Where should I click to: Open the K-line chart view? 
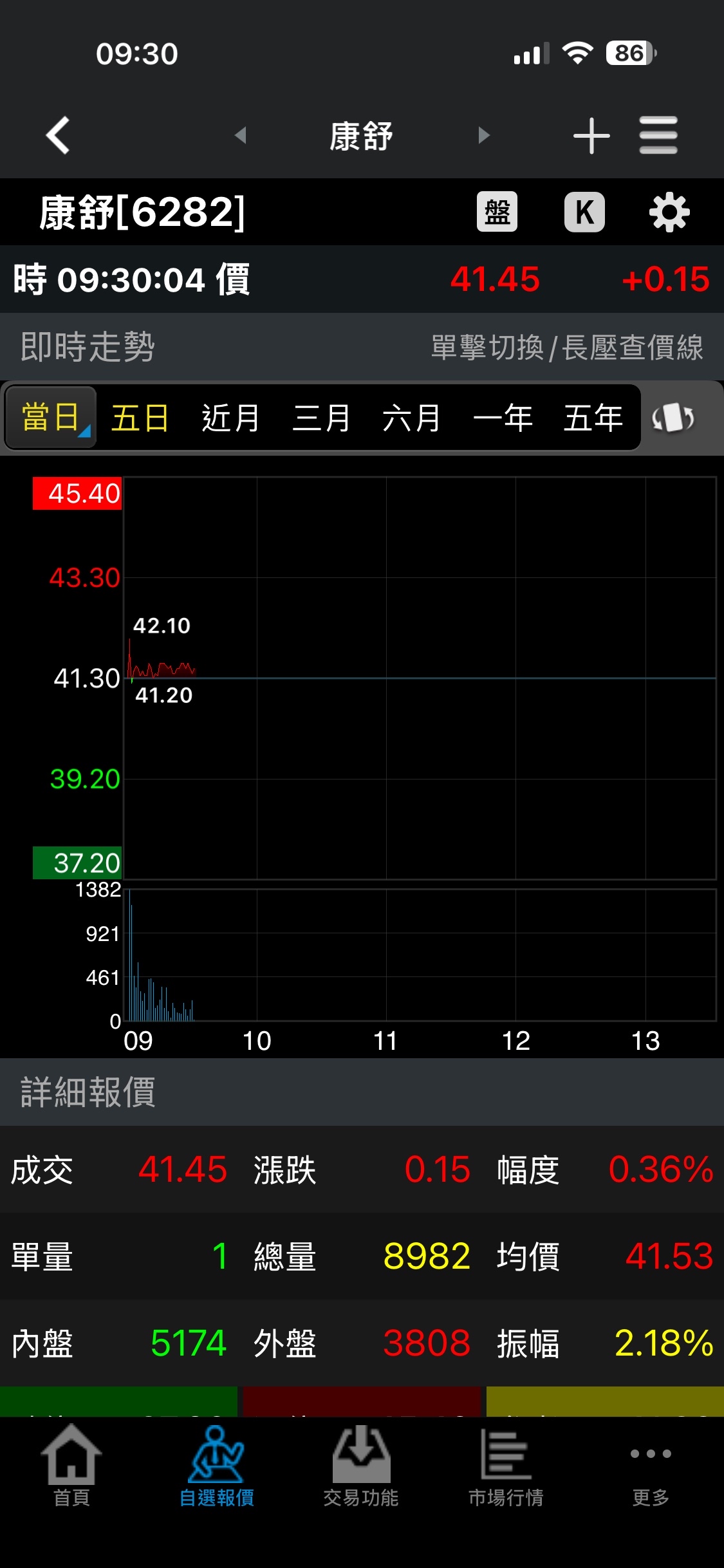[584, 212]
